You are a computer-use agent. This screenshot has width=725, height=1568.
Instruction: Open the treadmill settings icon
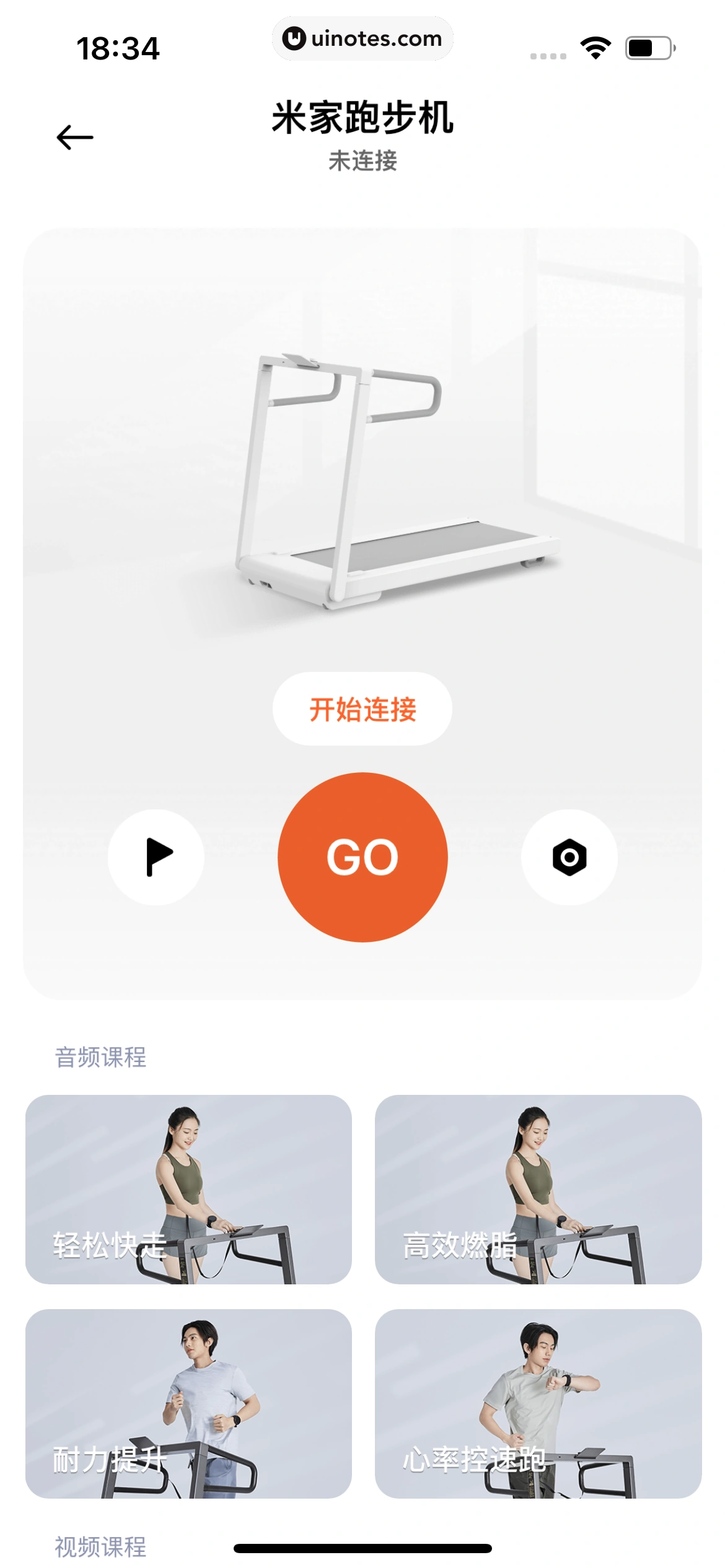569,857
